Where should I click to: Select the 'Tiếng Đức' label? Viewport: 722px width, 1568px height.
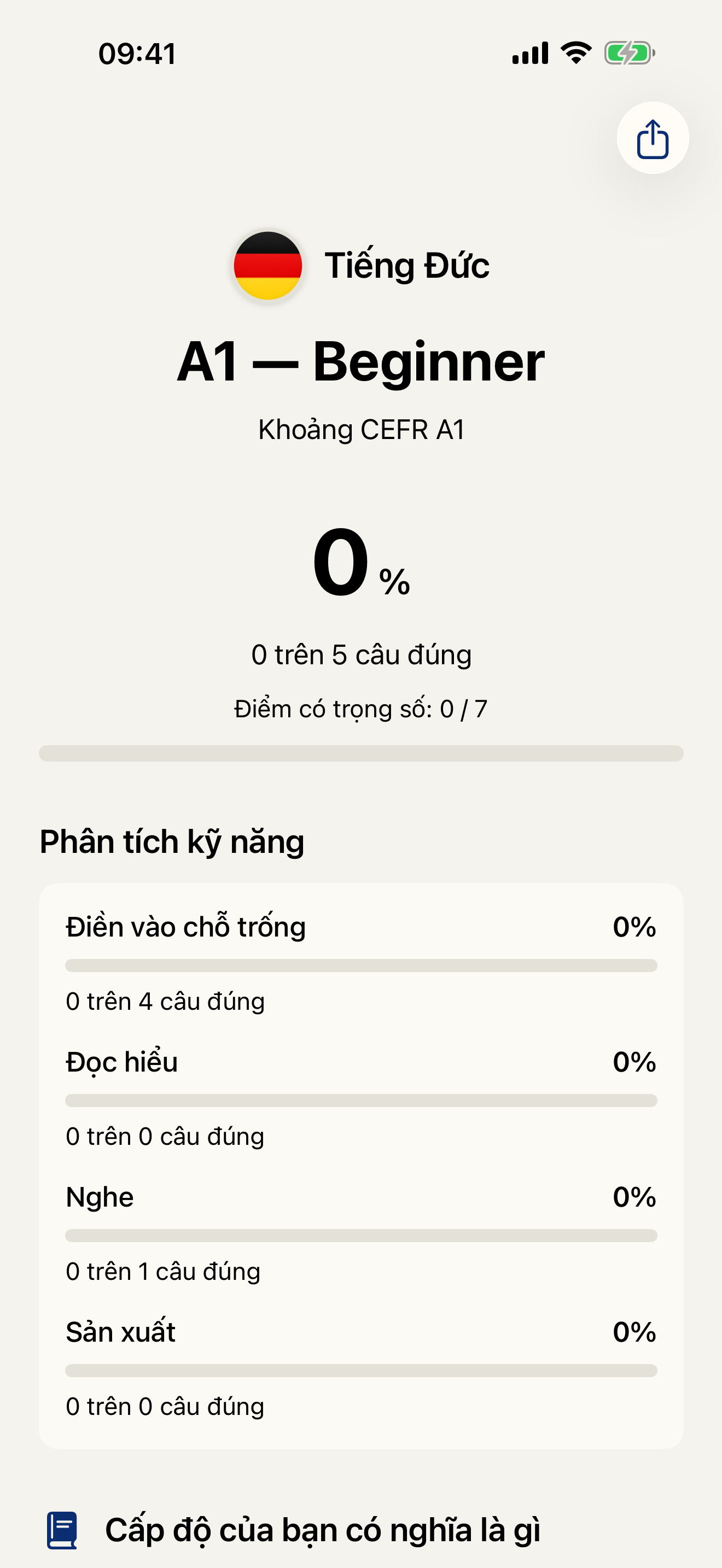coord(405,264)
